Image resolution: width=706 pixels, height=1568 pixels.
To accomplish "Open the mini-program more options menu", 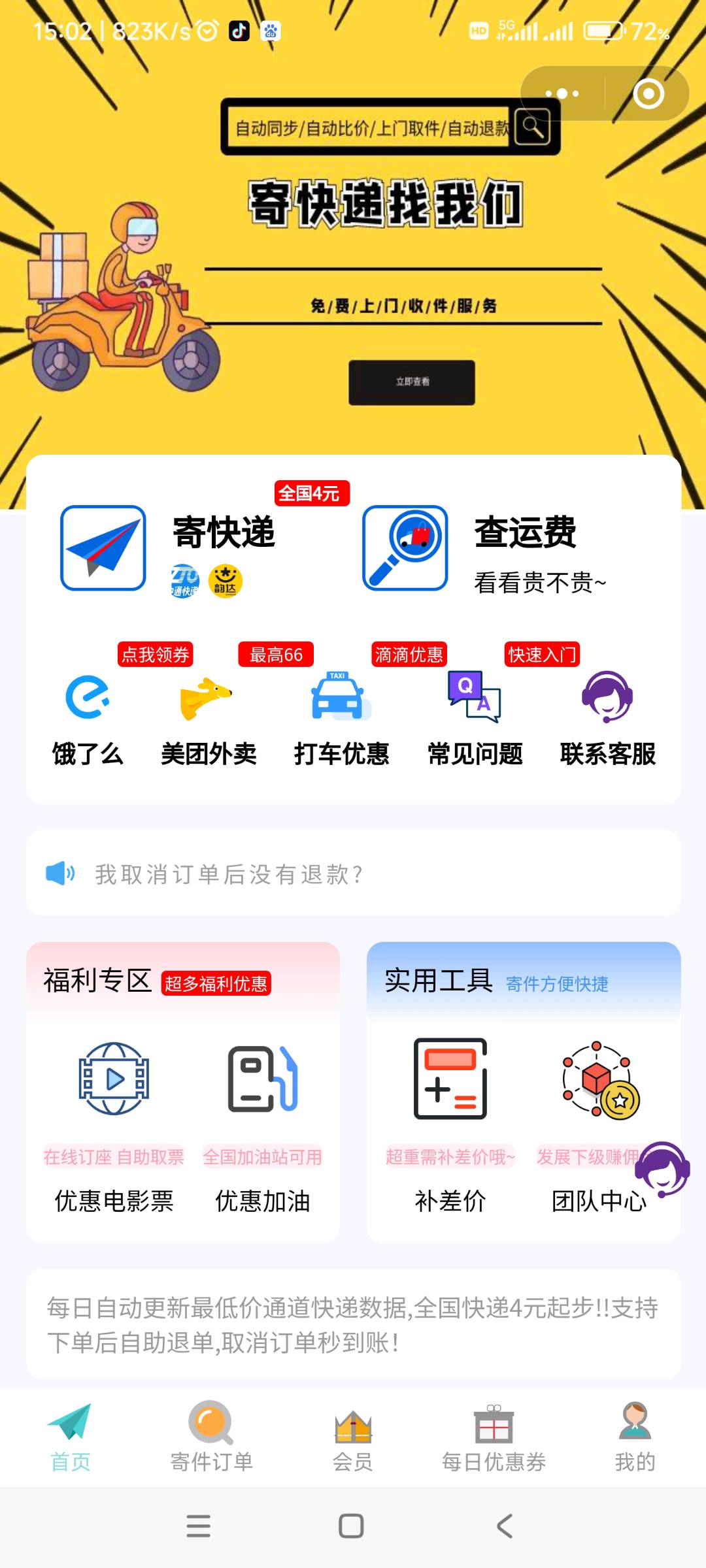I will [562, 94].
